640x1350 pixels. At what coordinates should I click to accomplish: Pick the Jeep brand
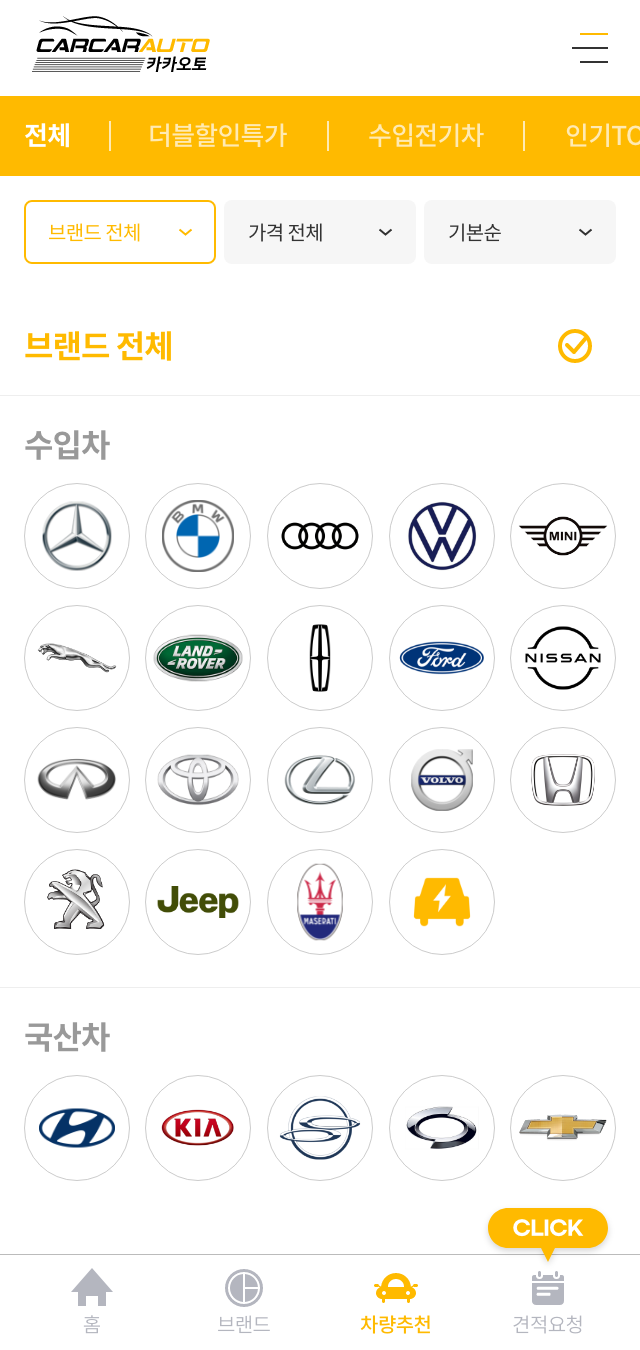[x=198, y=902]
